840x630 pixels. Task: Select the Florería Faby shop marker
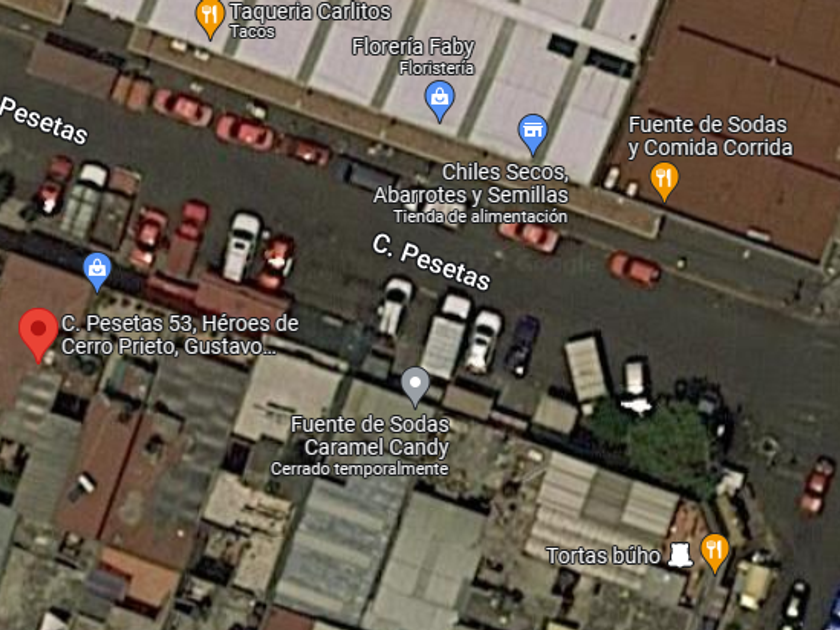click(440, 101)
